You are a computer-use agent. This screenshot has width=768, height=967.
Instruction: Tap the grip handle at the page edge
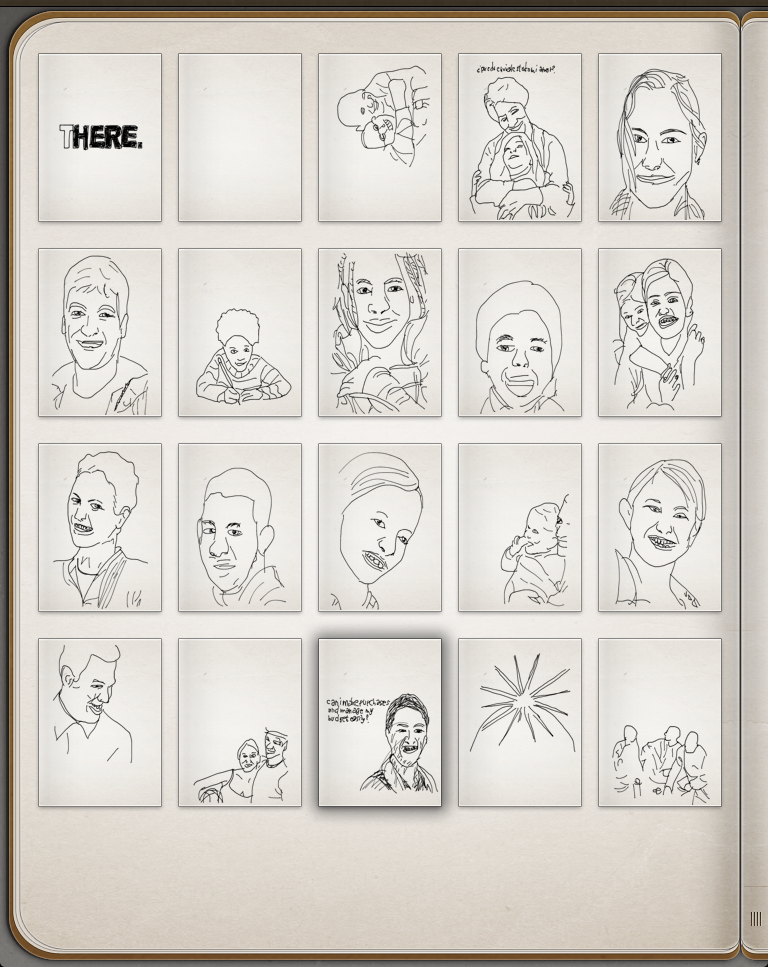(x=755, y=918)
